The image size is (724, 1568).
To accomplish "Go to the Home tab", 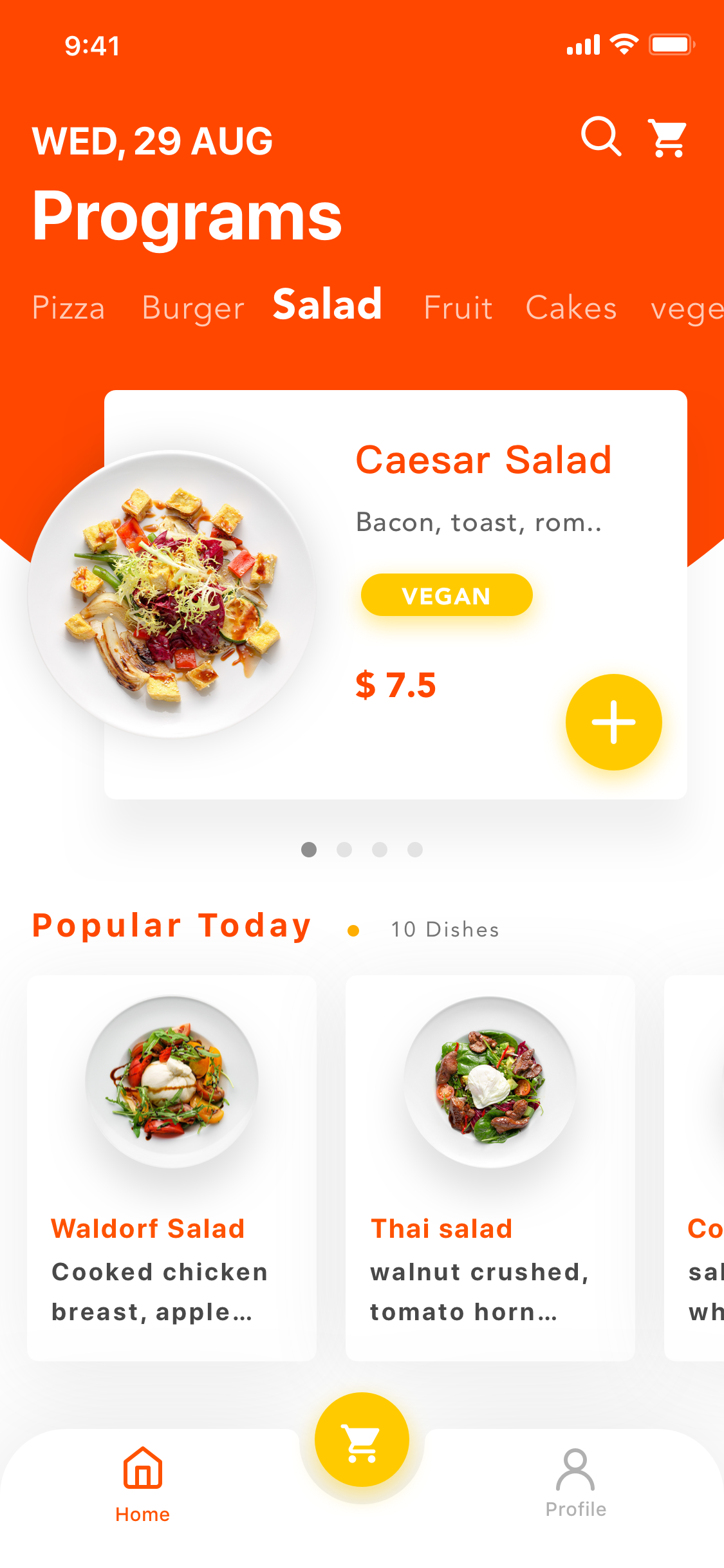I will pyautogui.click(x=142, y=1484).
